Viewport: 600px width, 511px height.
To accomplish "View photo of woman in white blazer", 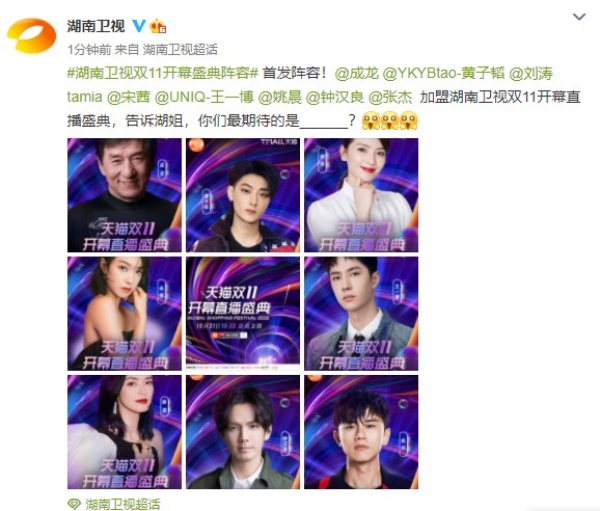I will (x=361, y=195).
